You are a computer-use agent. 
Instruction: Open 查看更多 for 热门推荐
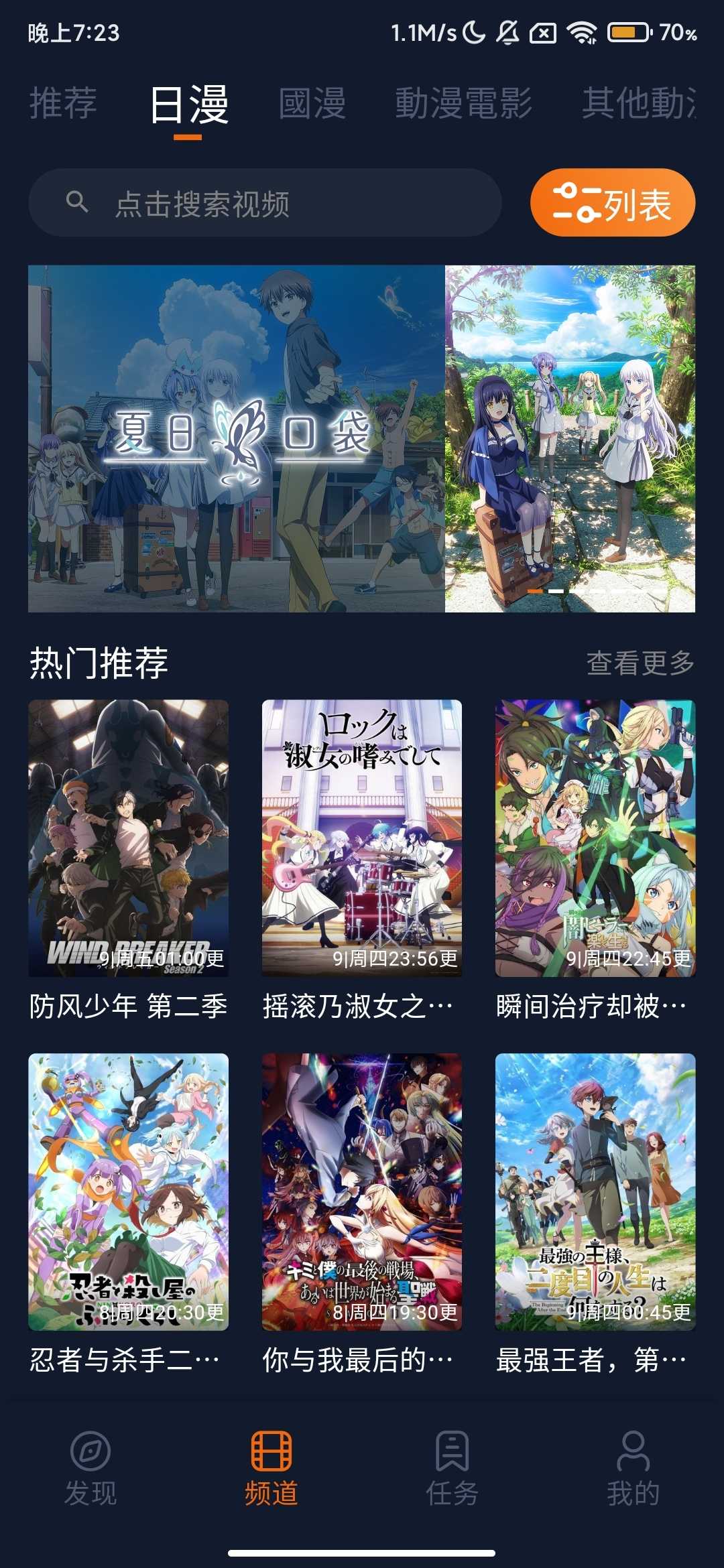click(x=640, y=663)
